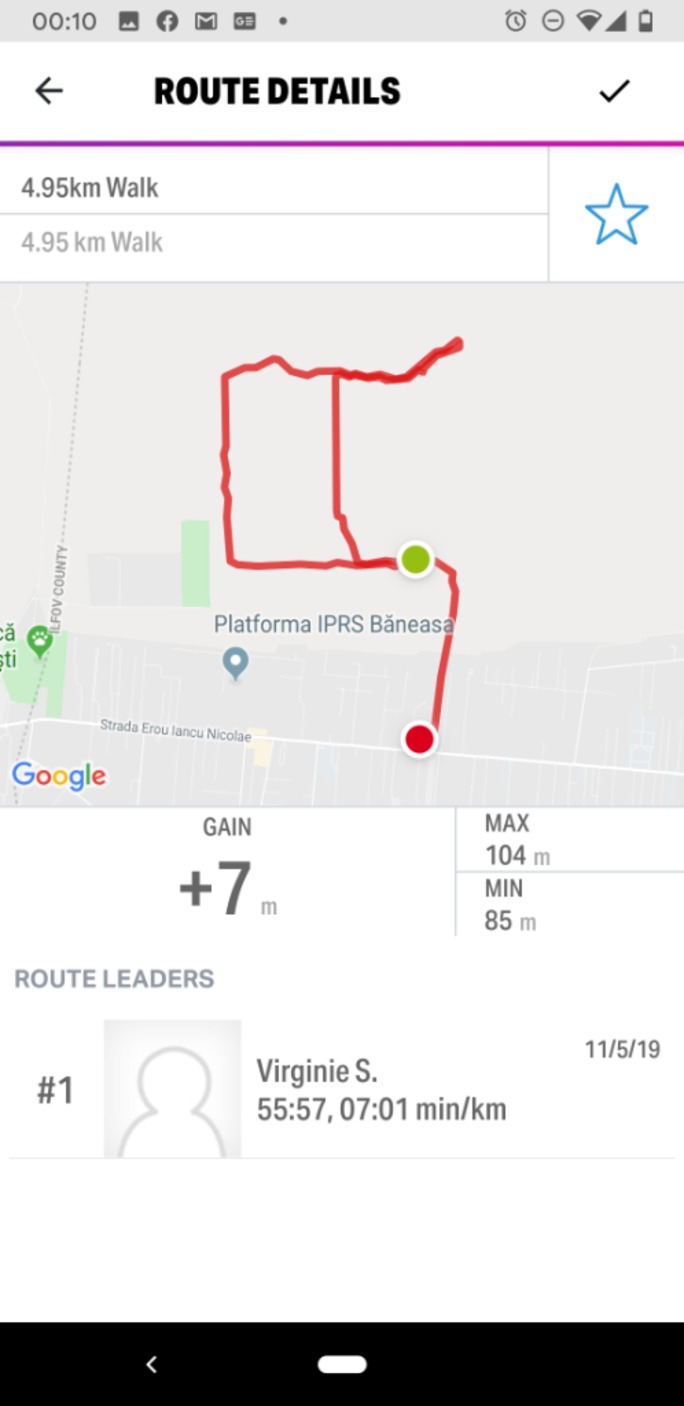684x1406 pixels.
Task: Tap the system back button
Action: click(x=152, y=1364)
